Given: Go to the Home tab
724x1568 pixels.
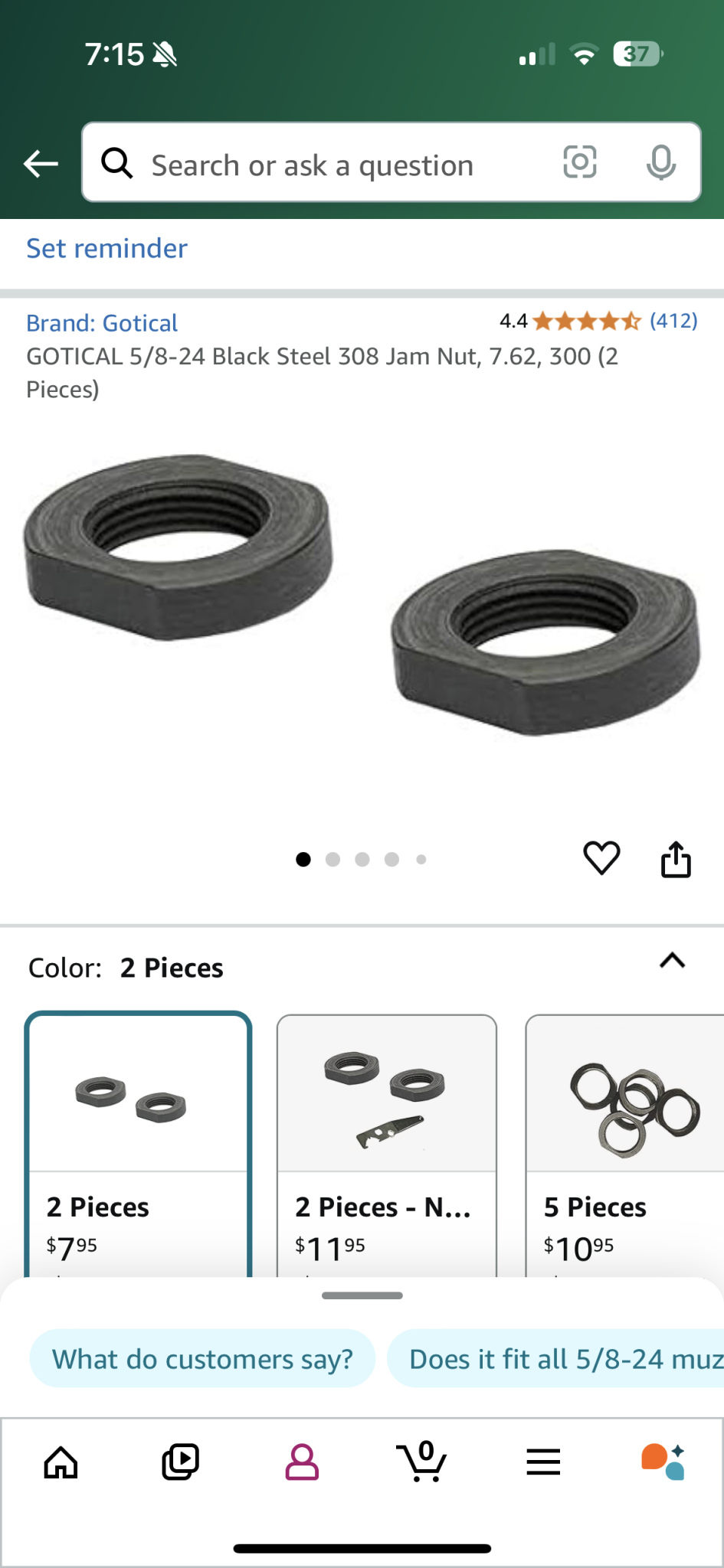Looking at the screenshot, I should pyautogui.click(x=61, y=1462).
